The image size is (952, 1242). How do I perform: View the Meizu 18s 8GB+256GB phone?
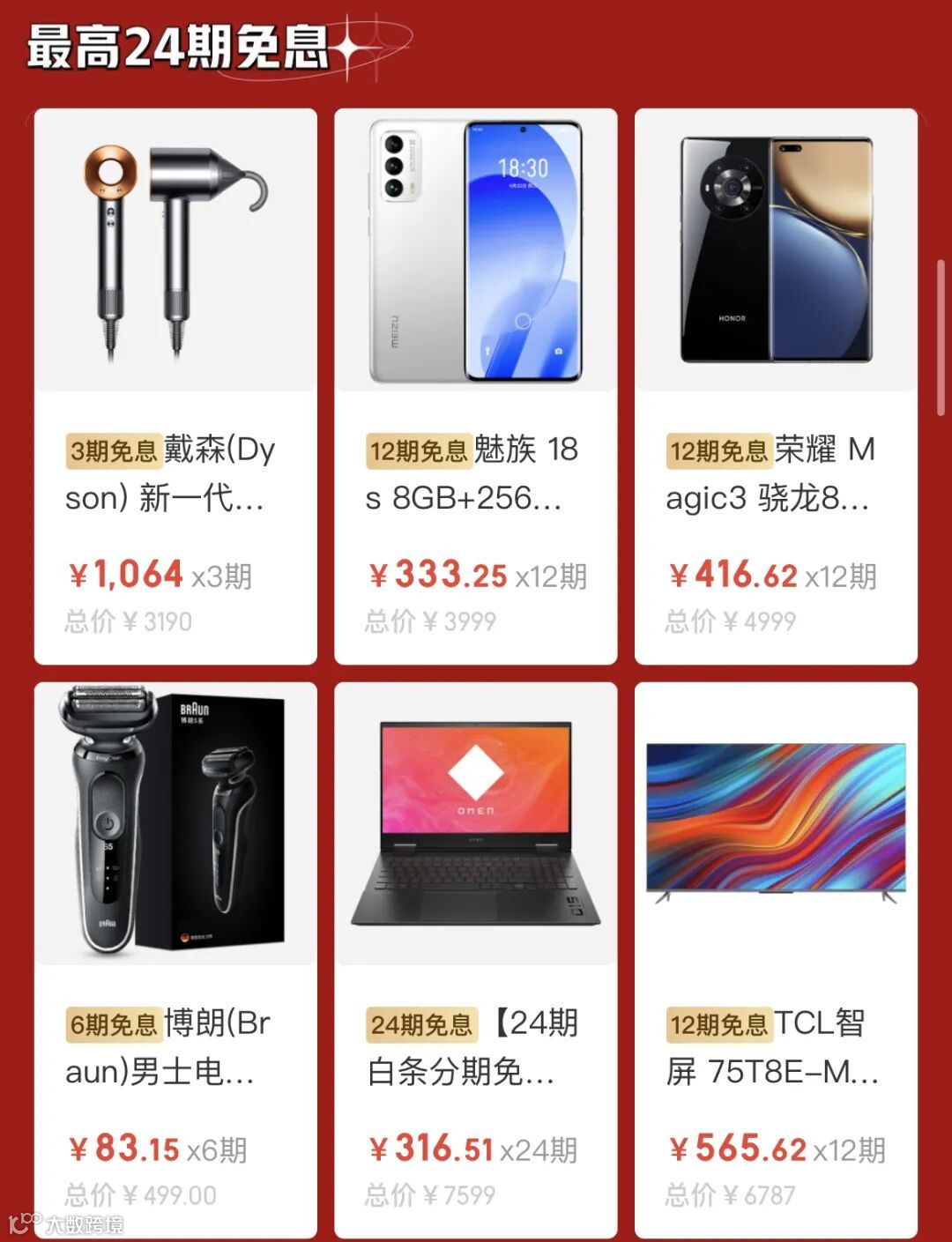(x=475, y=385)
